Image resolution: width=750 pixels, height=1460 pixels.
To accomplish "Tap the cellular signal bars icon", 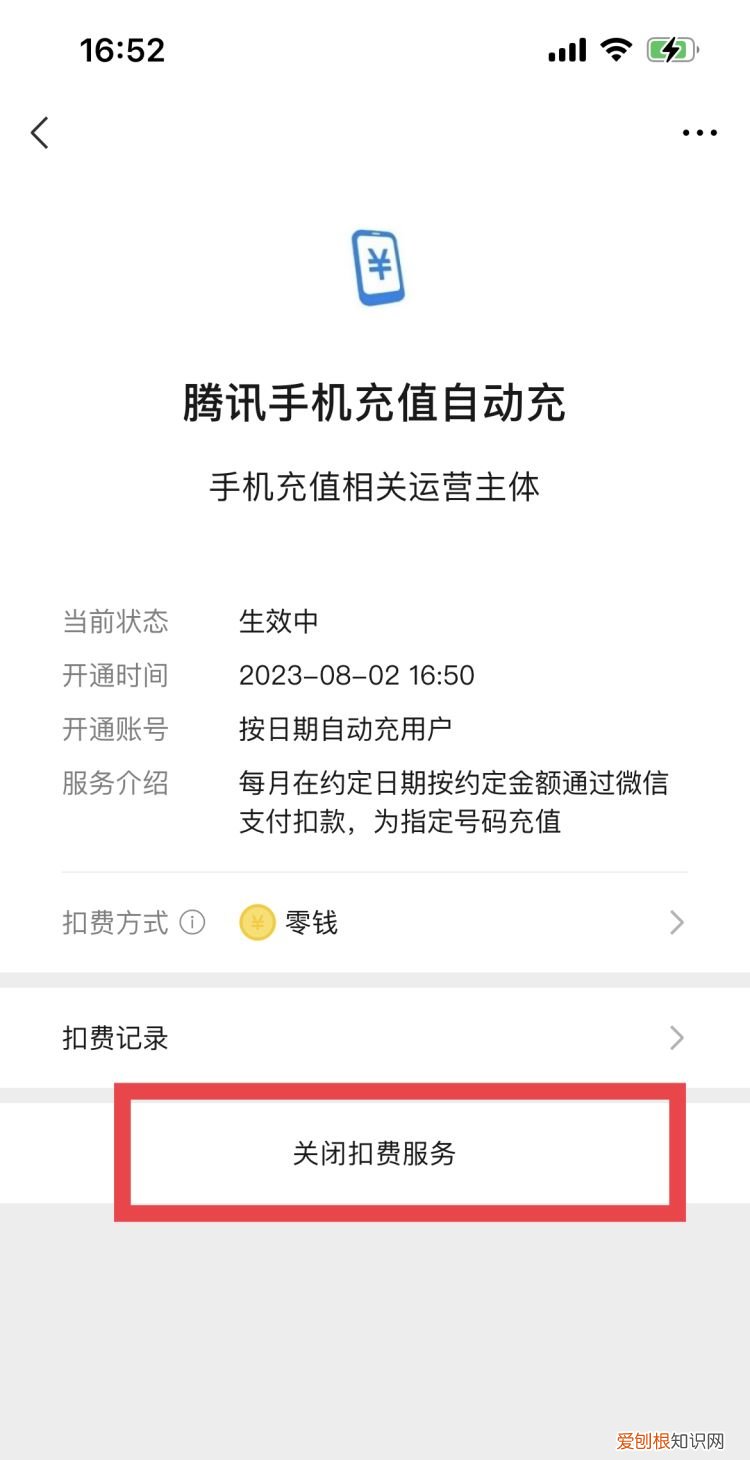I will [565, 48].
